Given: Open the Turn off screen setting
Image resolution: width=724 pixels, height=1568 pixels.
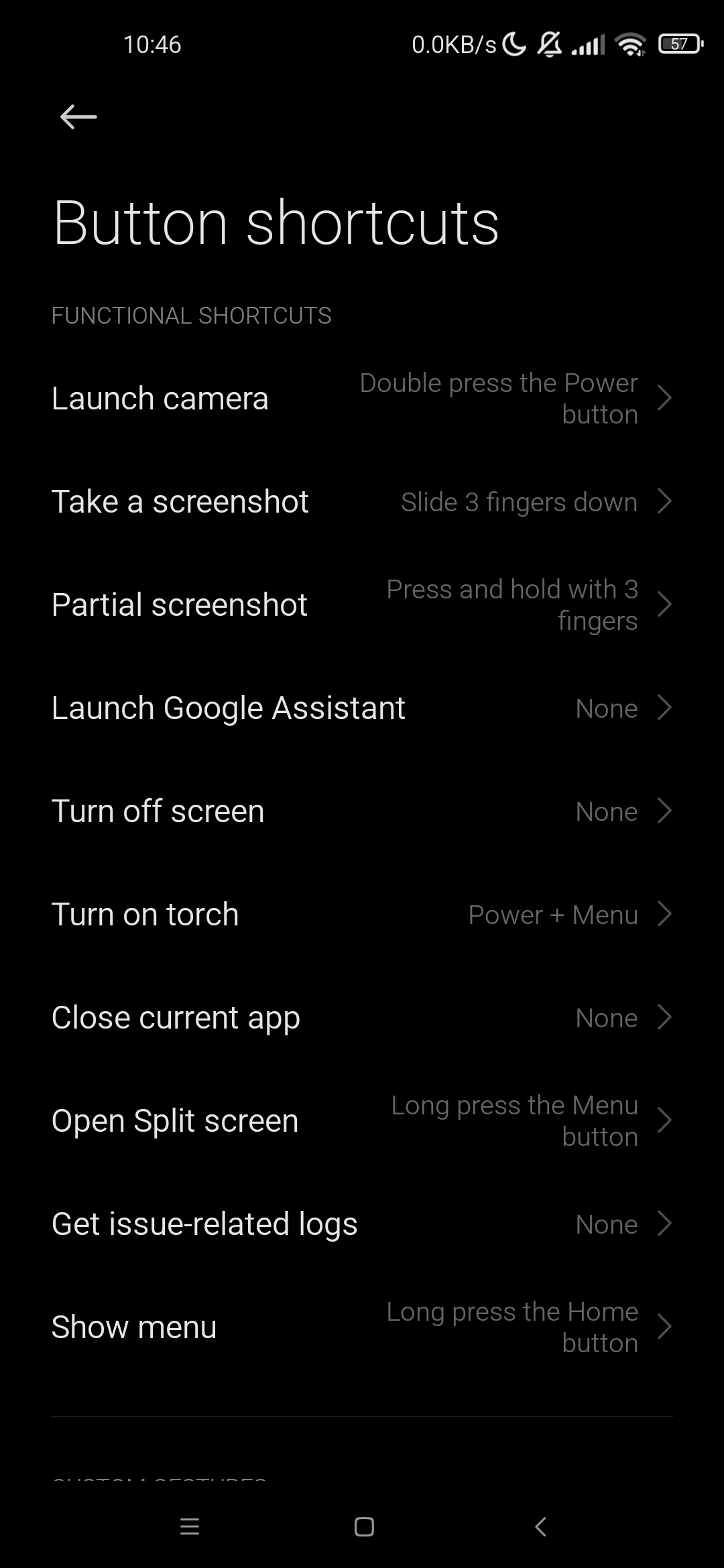Looking at the screenshot, I should [362, 811].
